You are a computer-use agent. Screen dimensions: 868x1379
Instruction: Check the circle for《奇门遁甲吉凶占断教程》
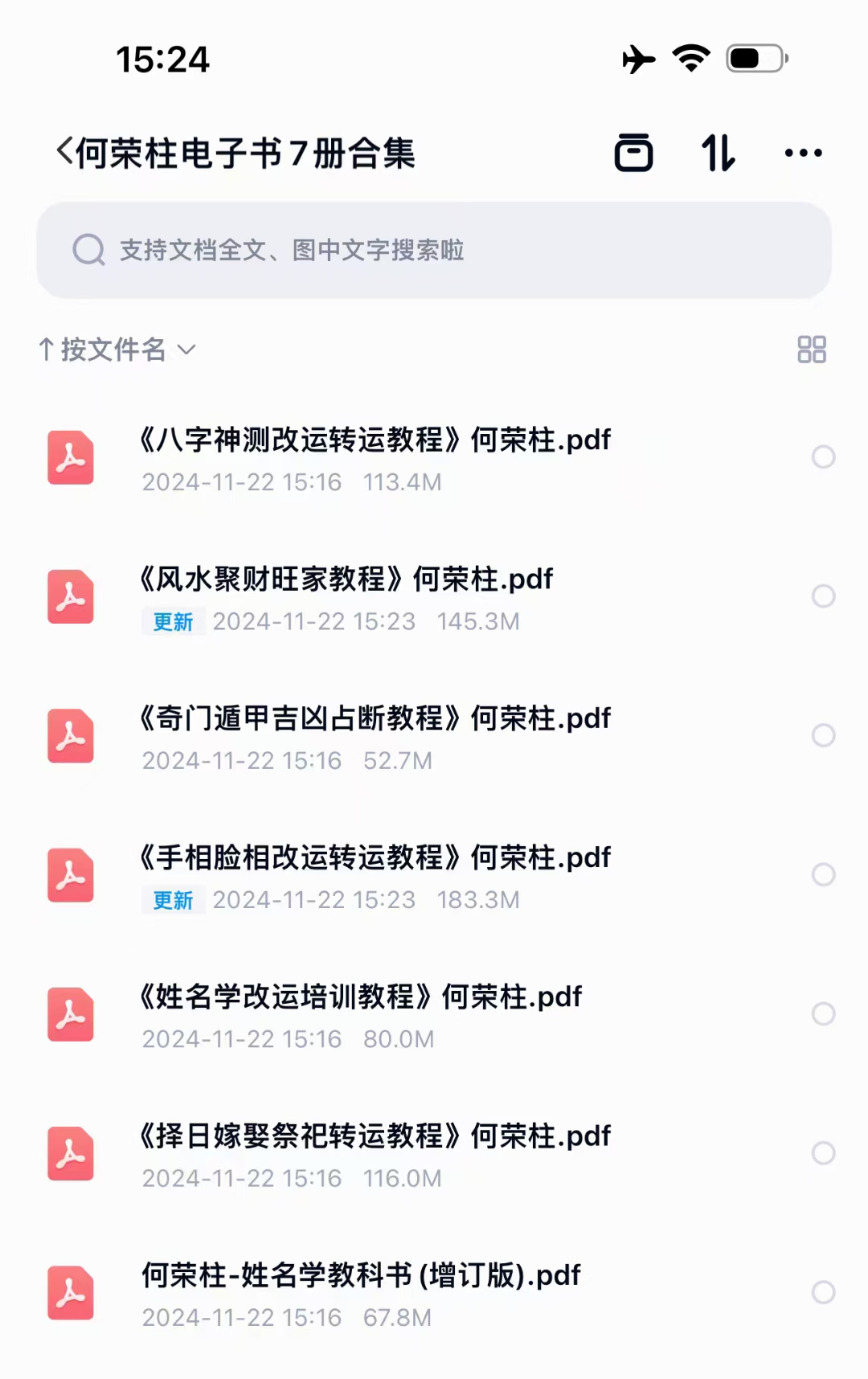pyautogui.click(x=824, y=735)
